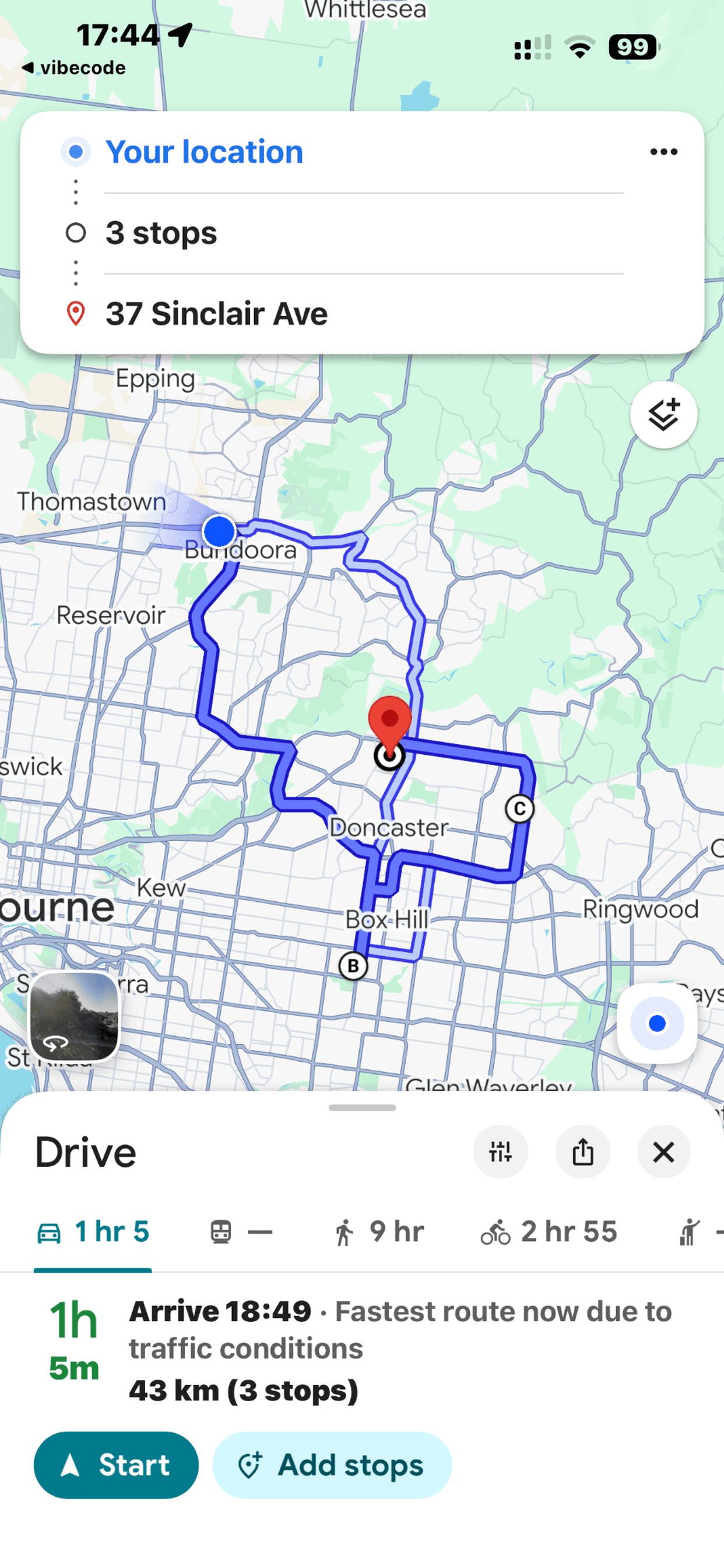The width and height of the screenshot is (724, 1568).
Task: Open the Street View preview thumbnail
Action: tap(74, 1016)
